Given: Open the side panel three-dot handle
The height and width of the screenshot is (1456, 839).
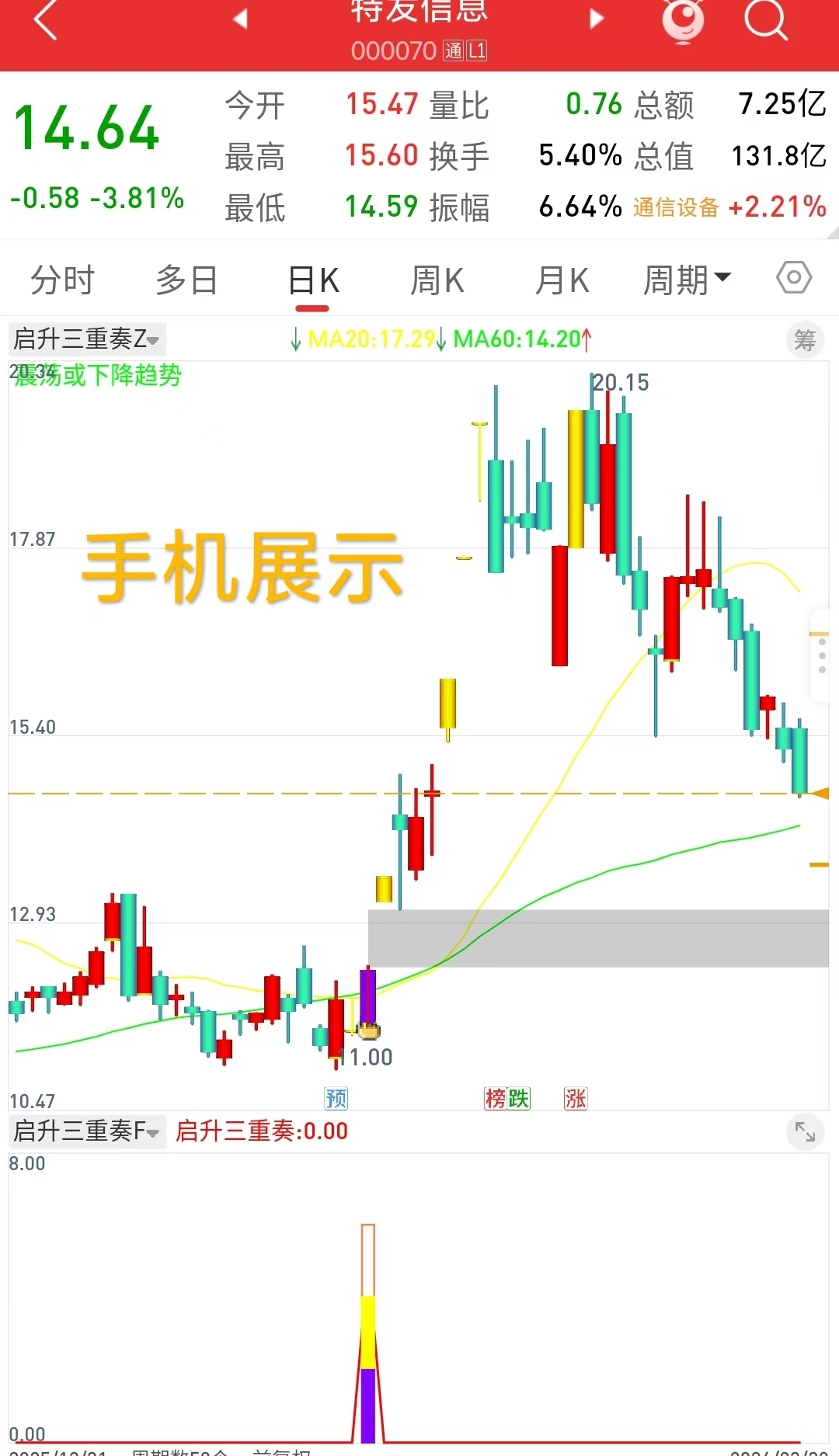Looking at the screenshot, I should (823, 656).
